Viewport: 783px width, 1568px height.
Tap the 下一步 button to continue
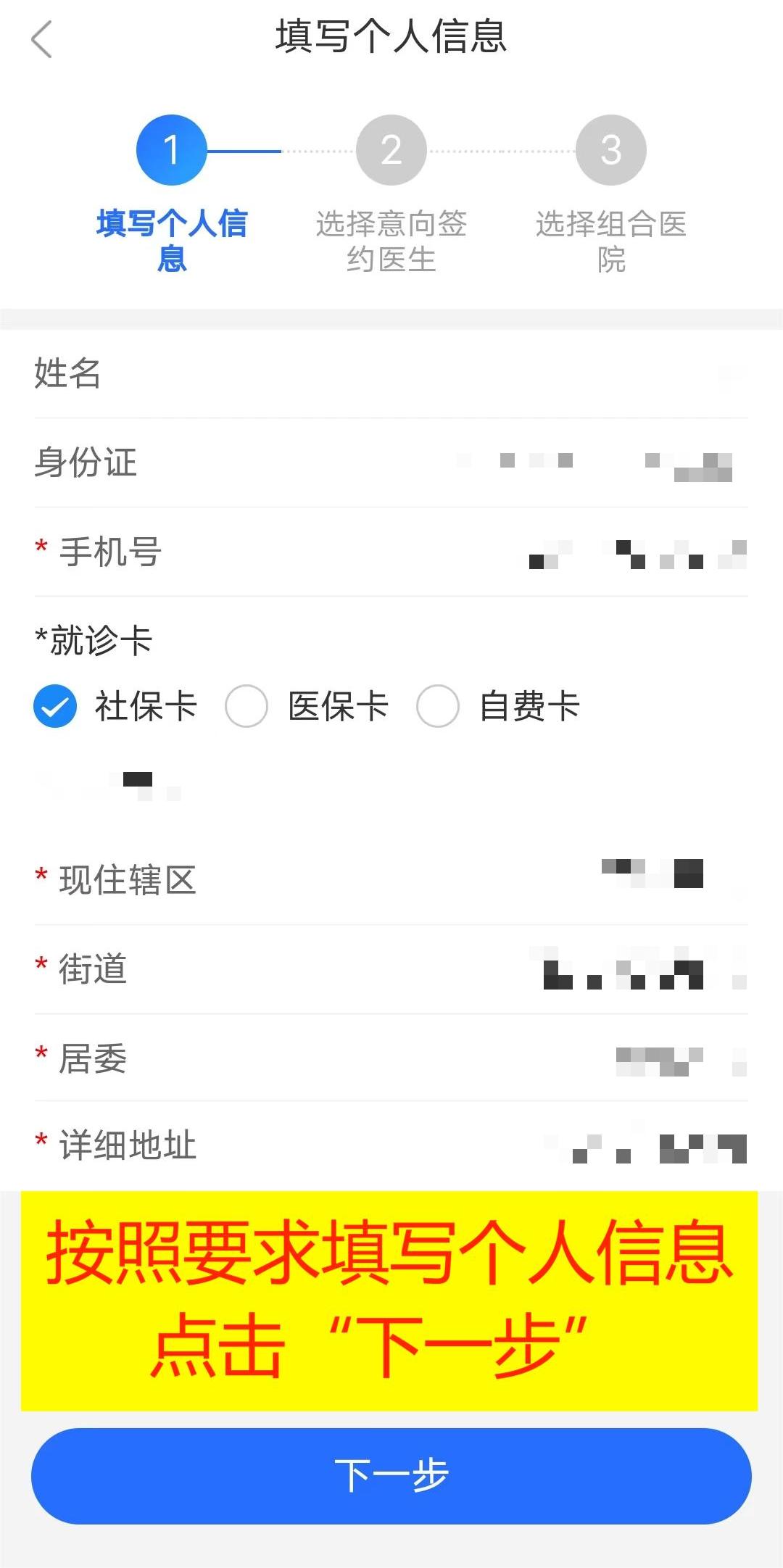tap(391, 1475)
